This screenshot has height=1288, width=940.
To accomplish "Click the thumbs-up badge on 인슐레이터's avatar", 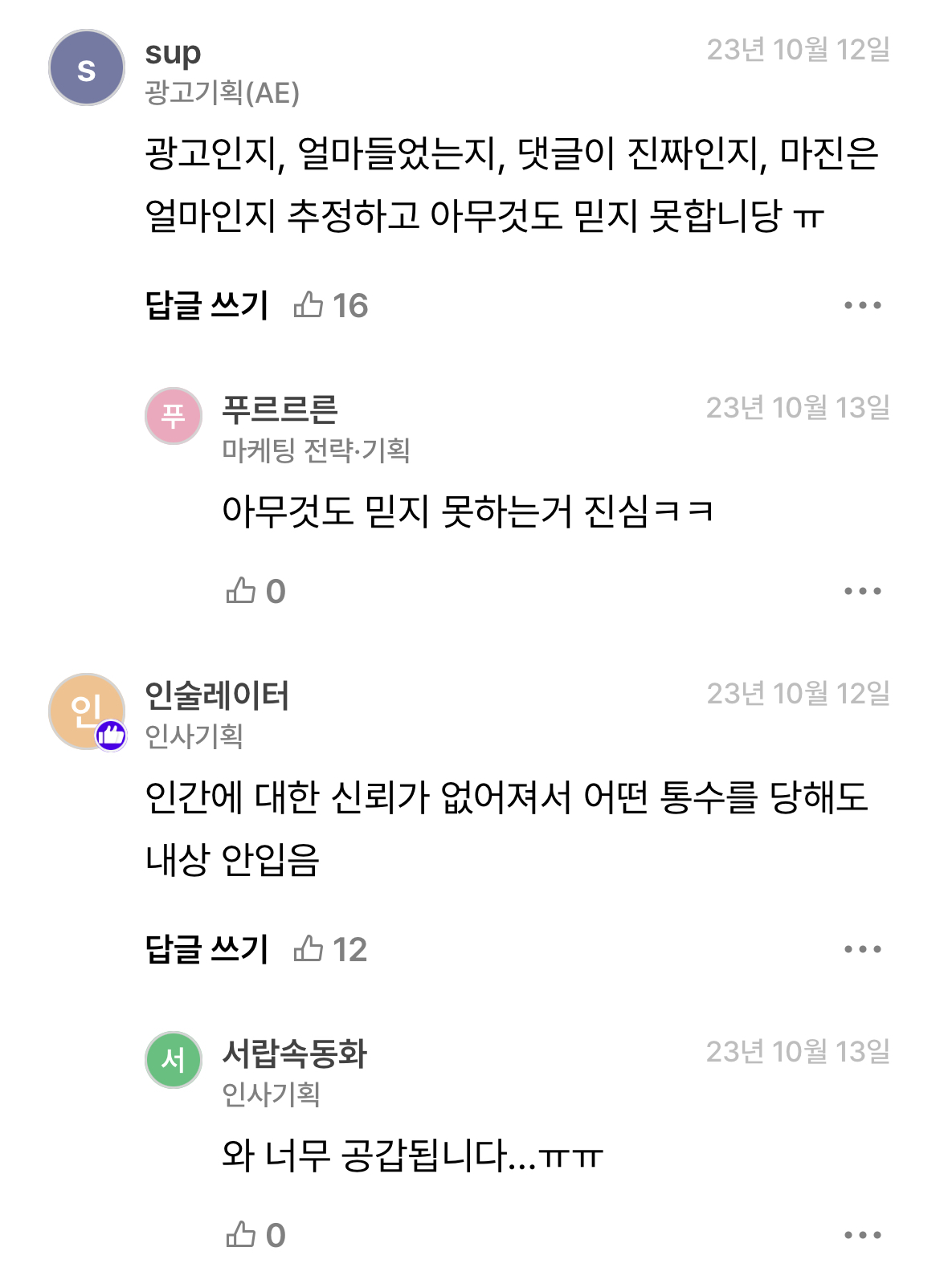I will click(x=110, y=733).
